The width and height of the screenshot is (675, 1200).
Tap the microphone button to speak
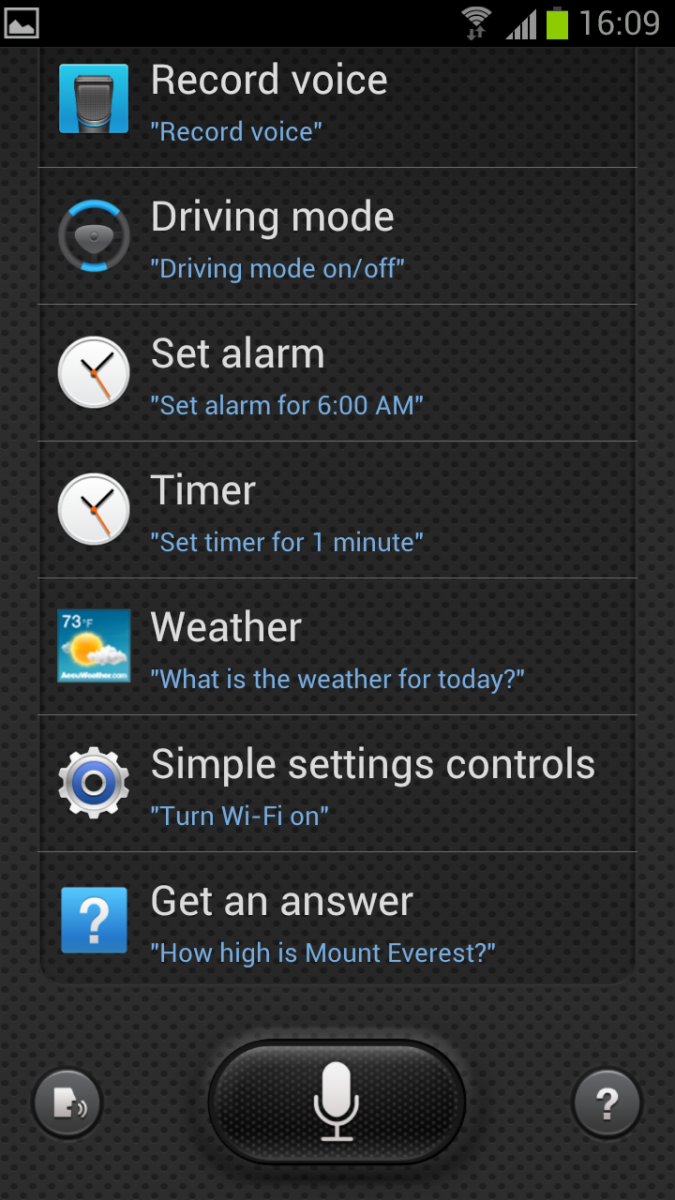point(337,1102)
